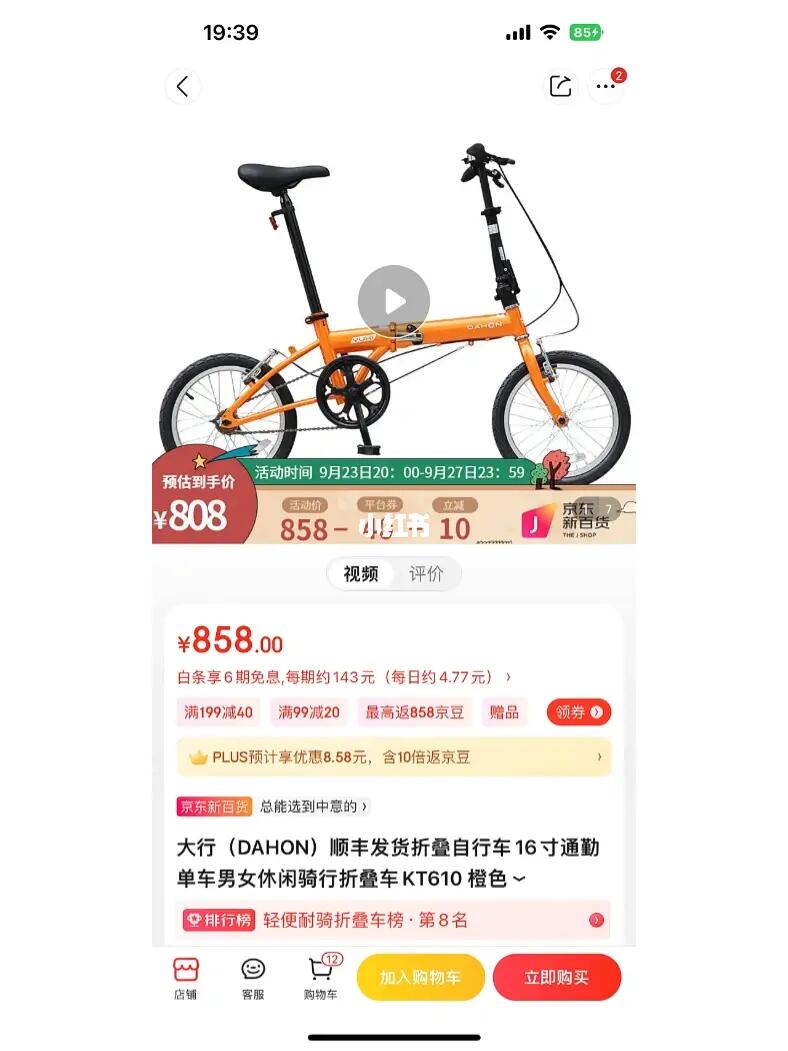Visit the store via 店铺
Image resolution: width=788 pixels, height=1051 pixels.
click(x=186, y=978)
